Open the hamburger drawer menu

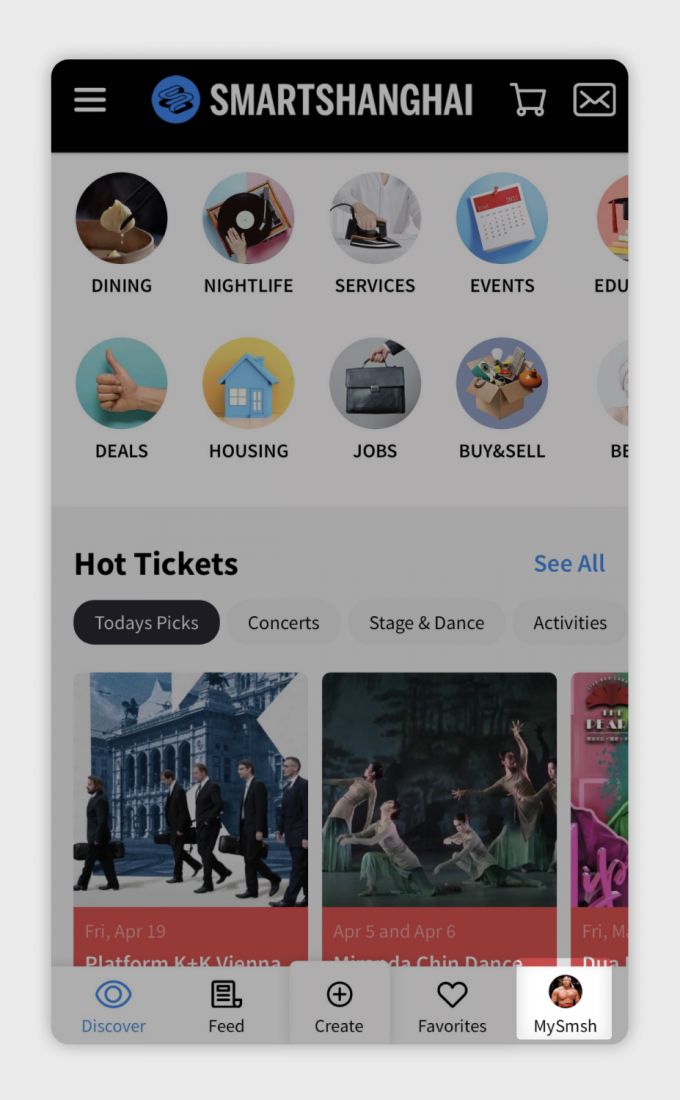coord(90,100)
